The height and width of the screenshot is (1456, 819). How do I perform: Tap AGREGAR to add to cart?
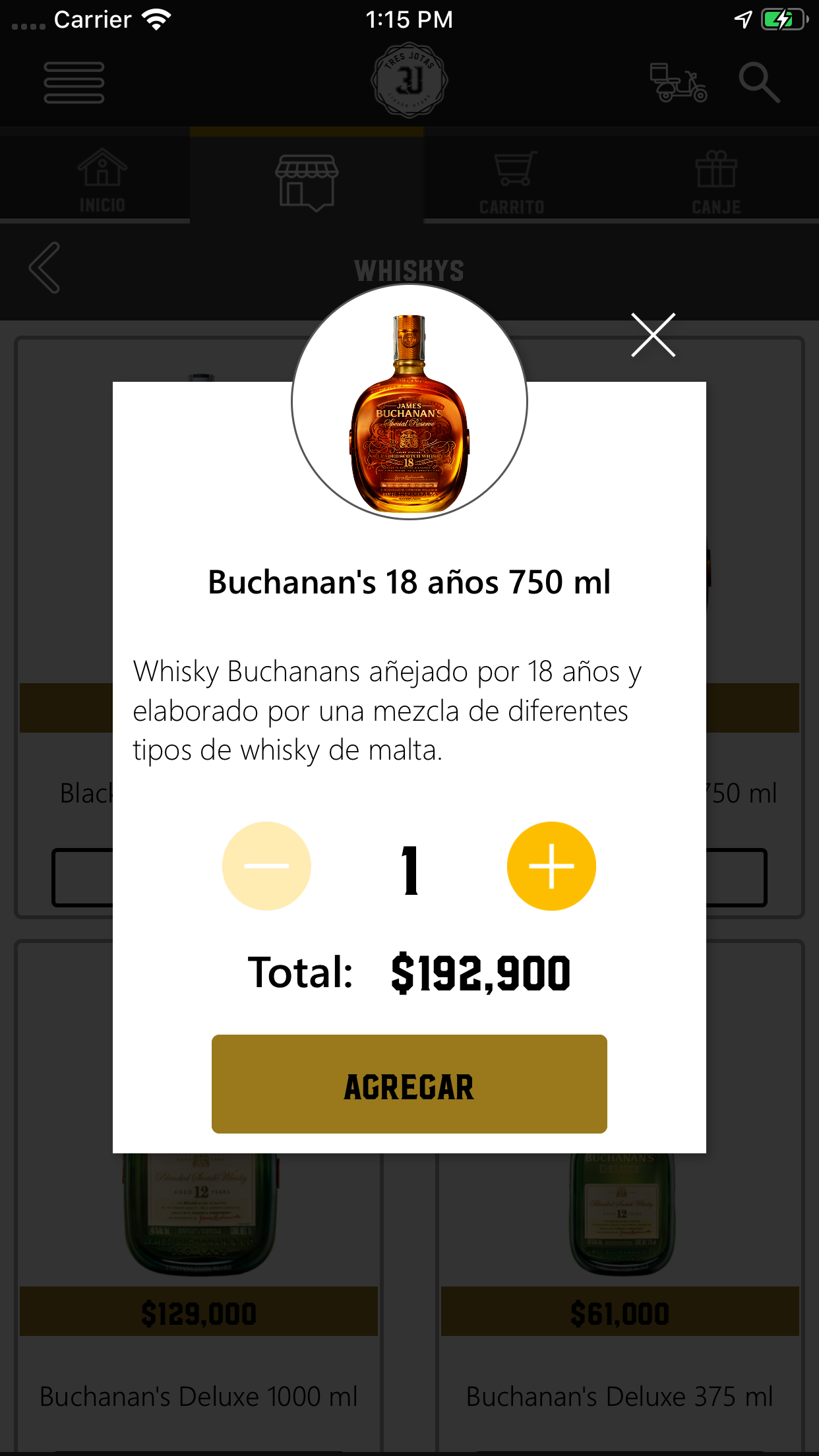point(409,1083)
